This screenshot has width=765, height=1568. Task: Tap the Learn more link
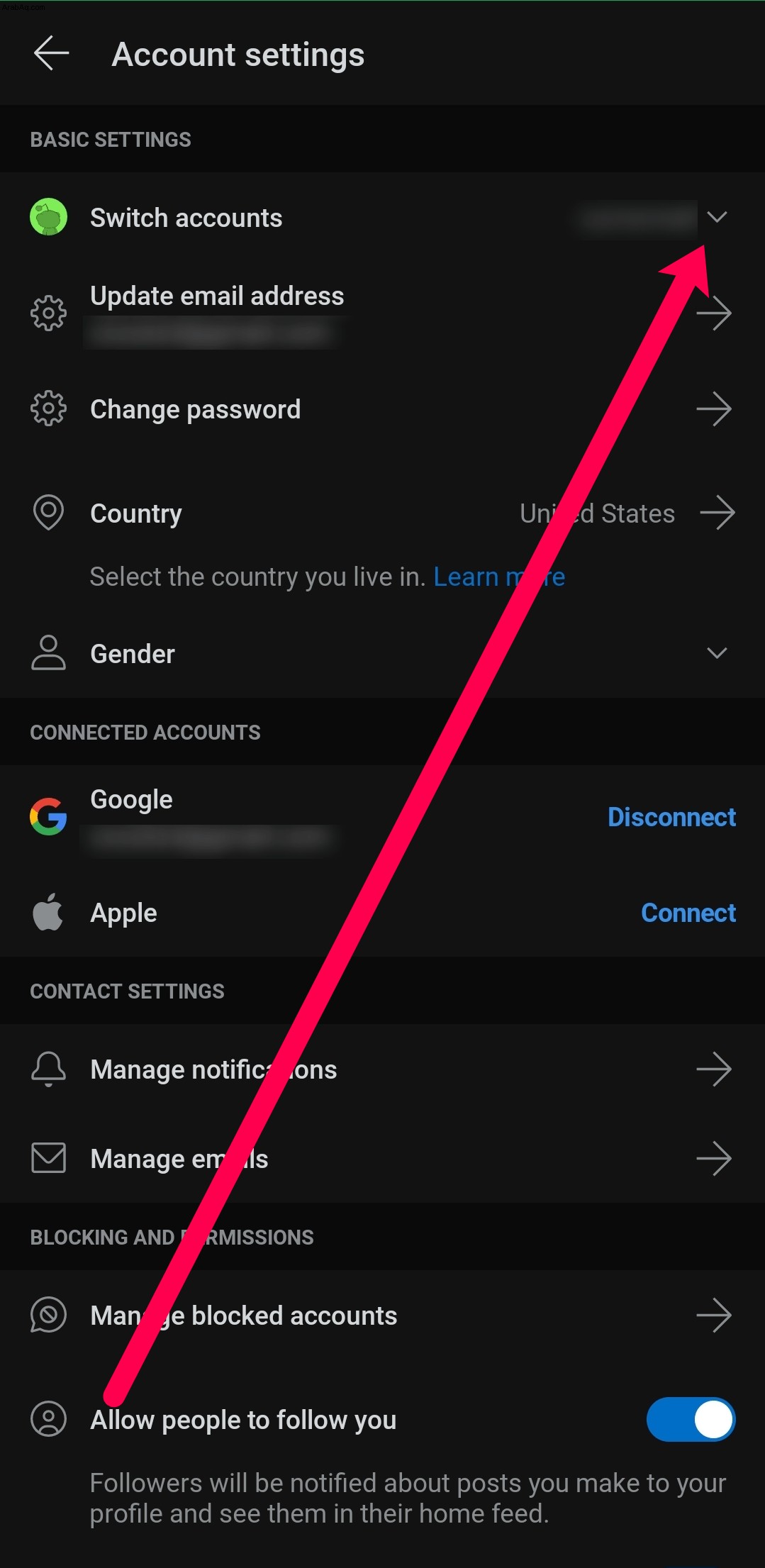[499, 577]
